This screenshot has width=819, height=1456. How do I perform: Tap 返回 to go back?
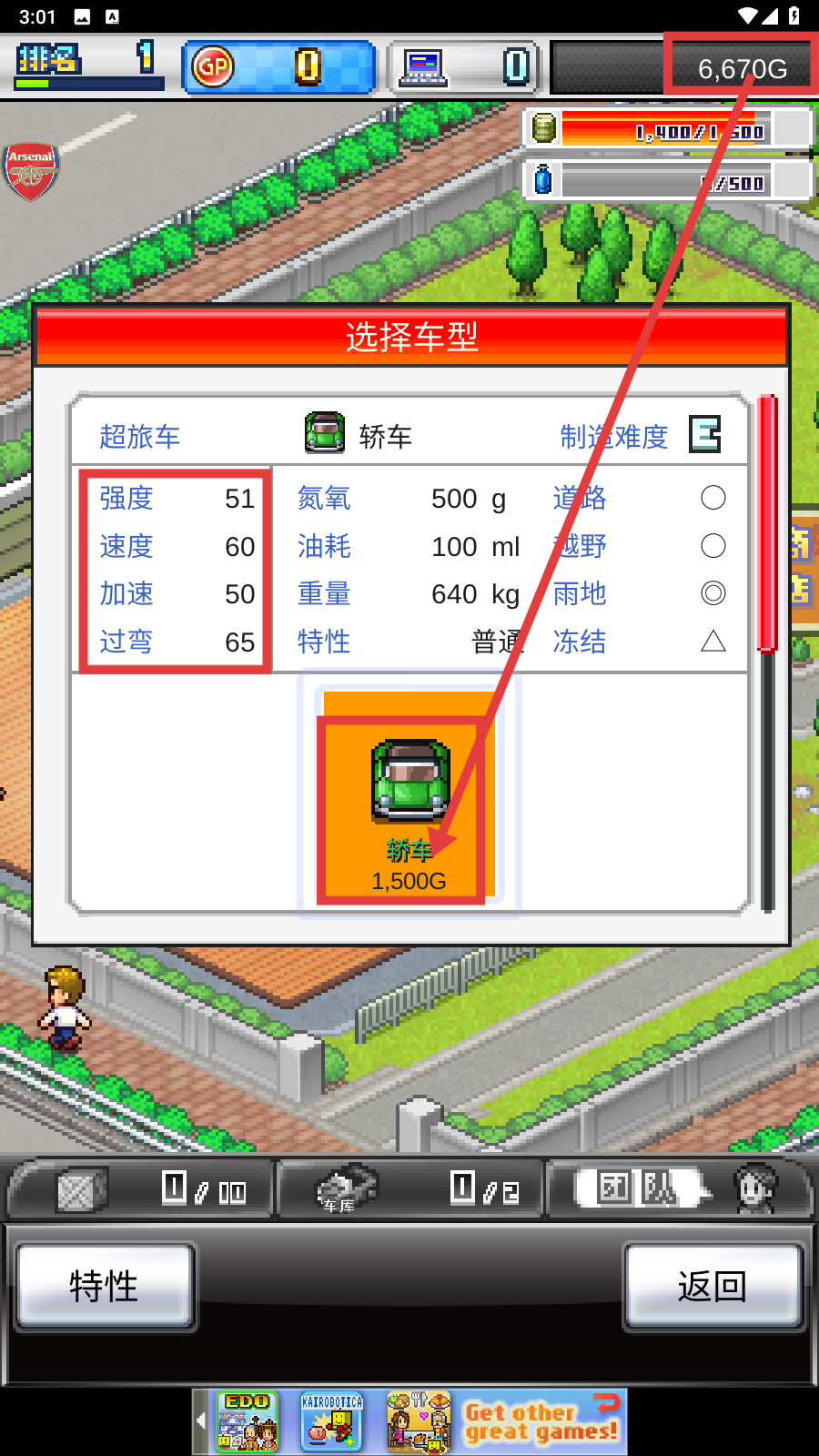tap(713, 1286)
